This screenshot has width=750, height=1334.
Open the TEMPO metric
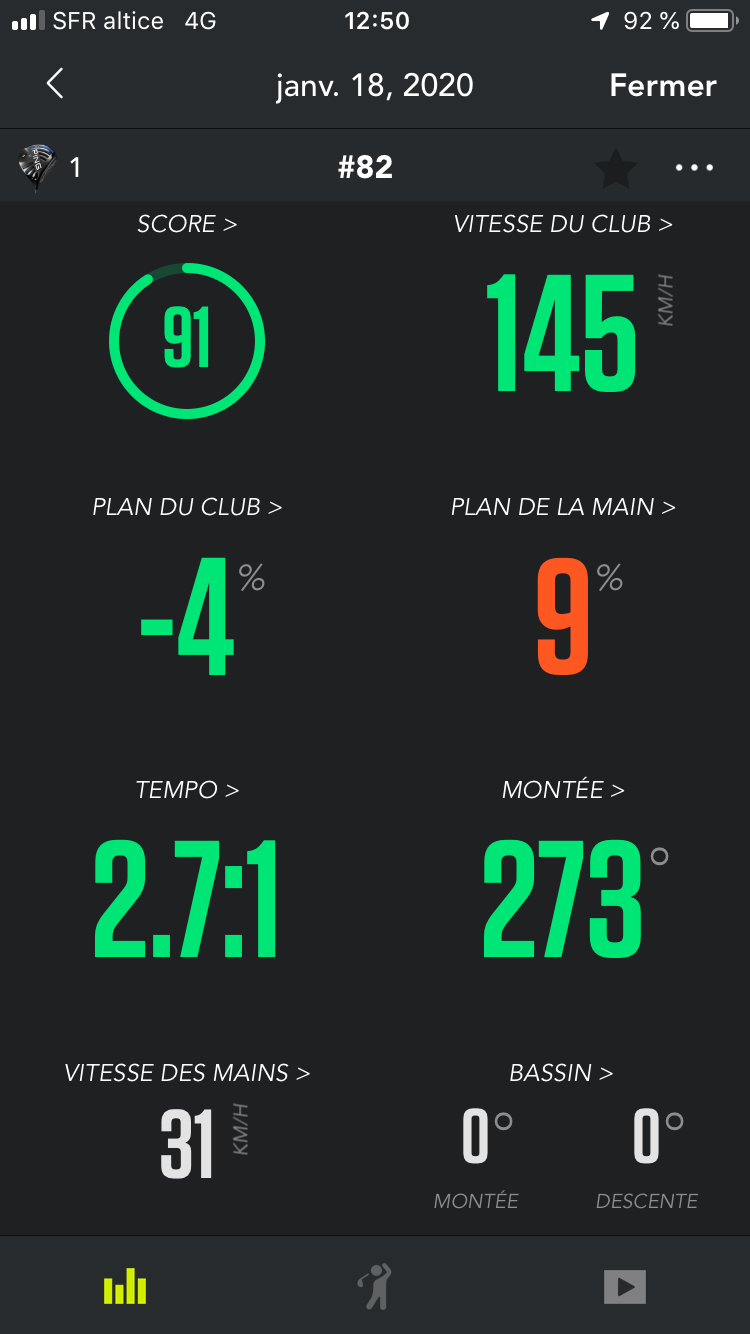coord(187,790)
